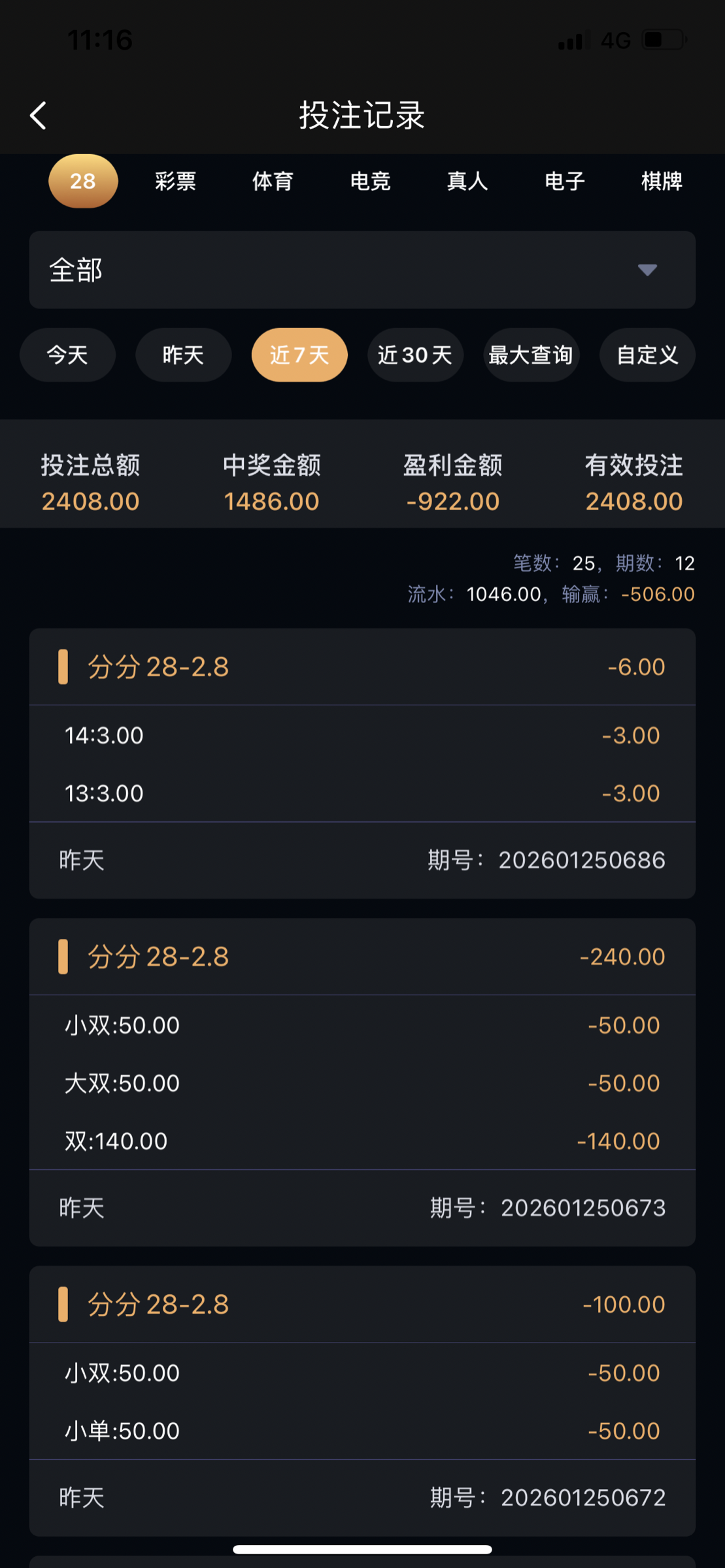Switch filter to 近30天
This screenshot has width=725, height=1568.
tap(415, 355)
